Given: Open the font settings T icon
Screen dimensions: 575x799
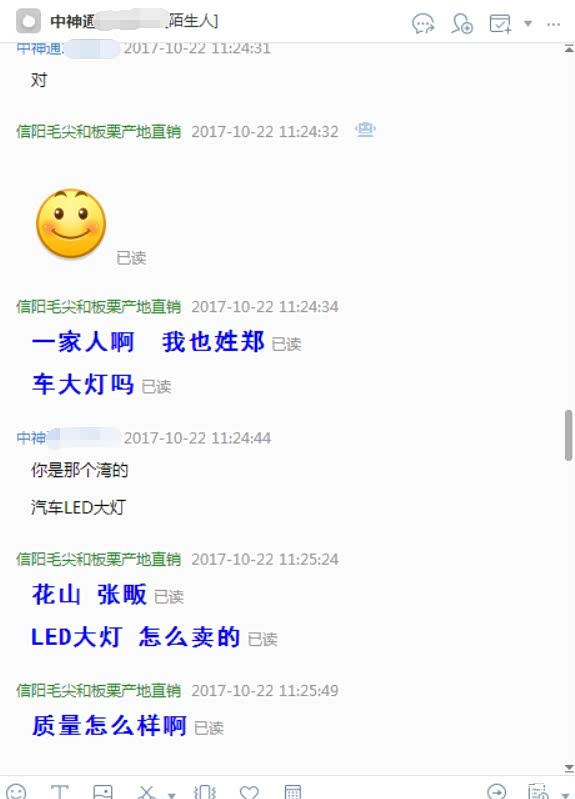Looking at the screenshot, I should pos(59,792).
